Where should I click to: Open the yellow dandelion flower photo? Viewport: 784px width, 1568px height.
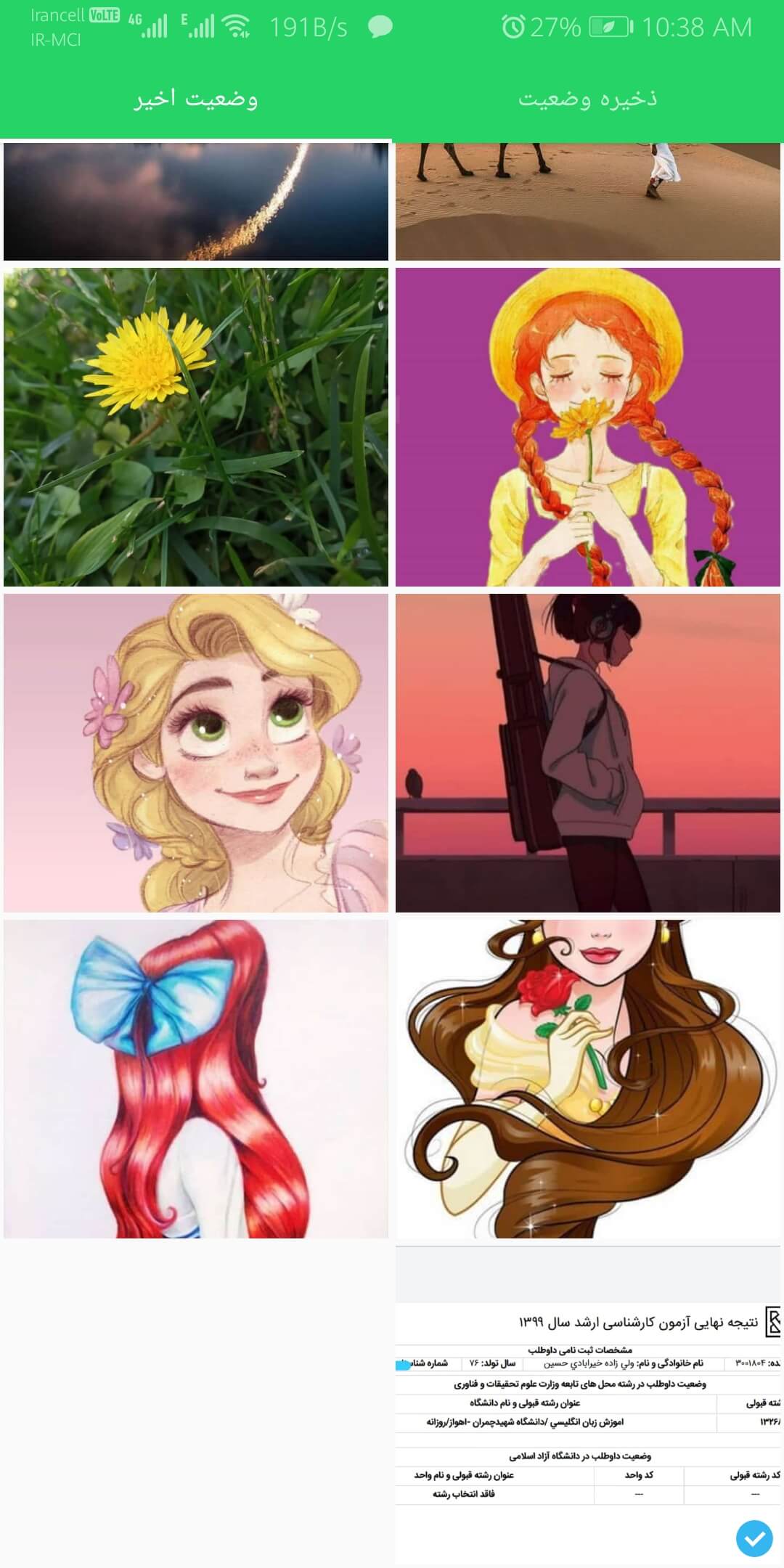tap(196, 427)
